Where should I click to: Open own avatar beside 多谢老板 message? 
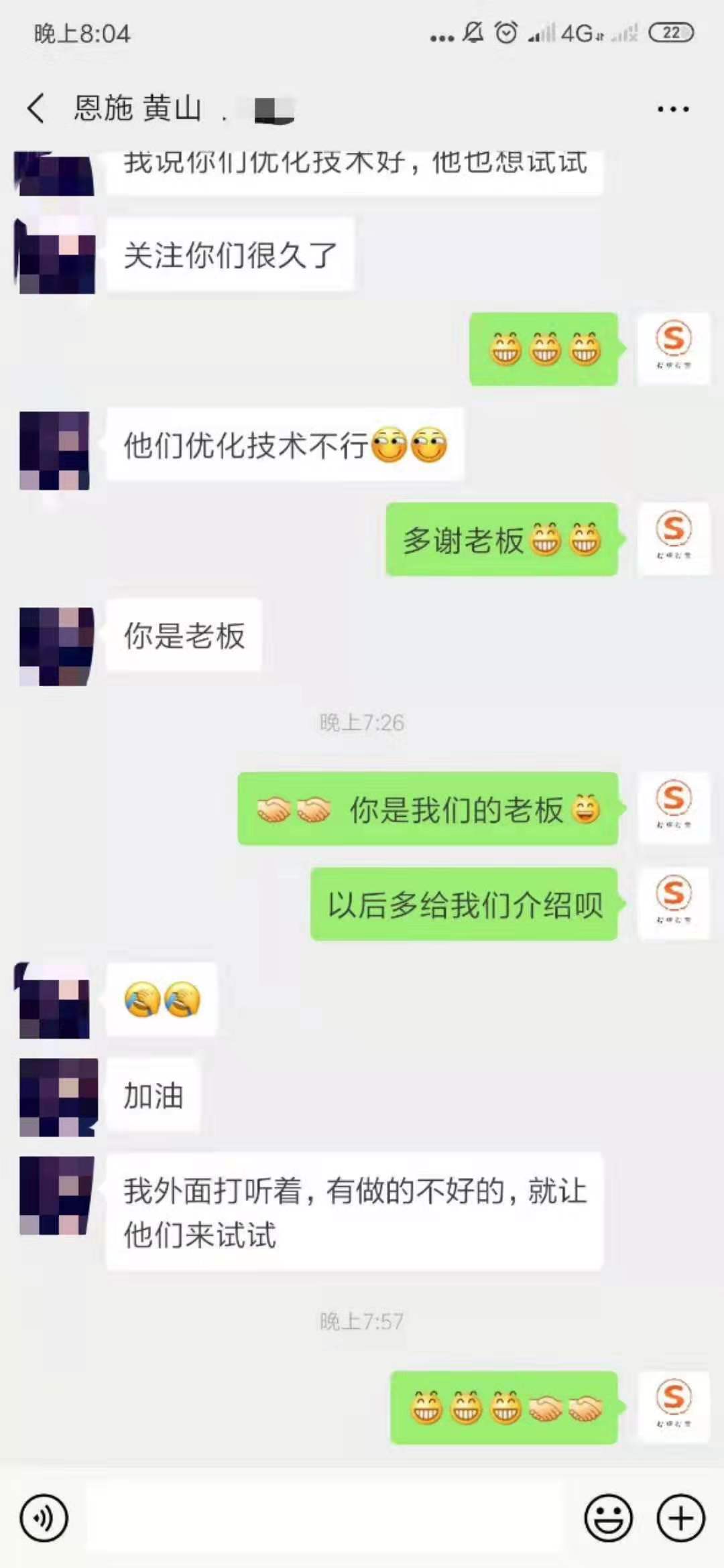click(x=673, y=539)
